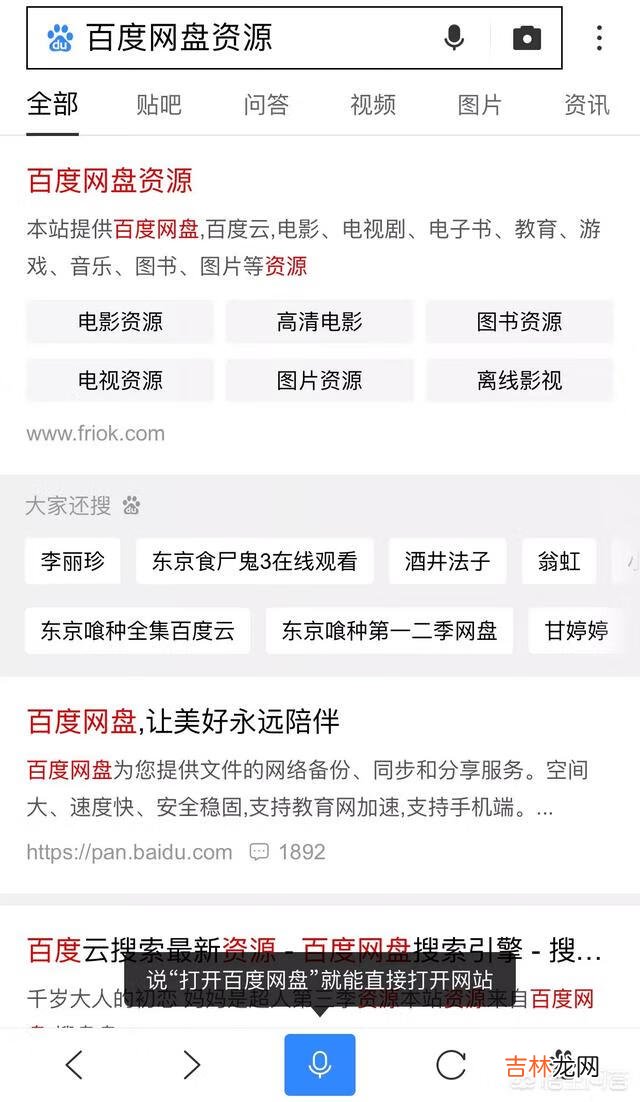This screenshot has width=640, height=1102.
Task: Search the related term 东京食尸鬼3在线观看
Action: click(x=254, y=561)
